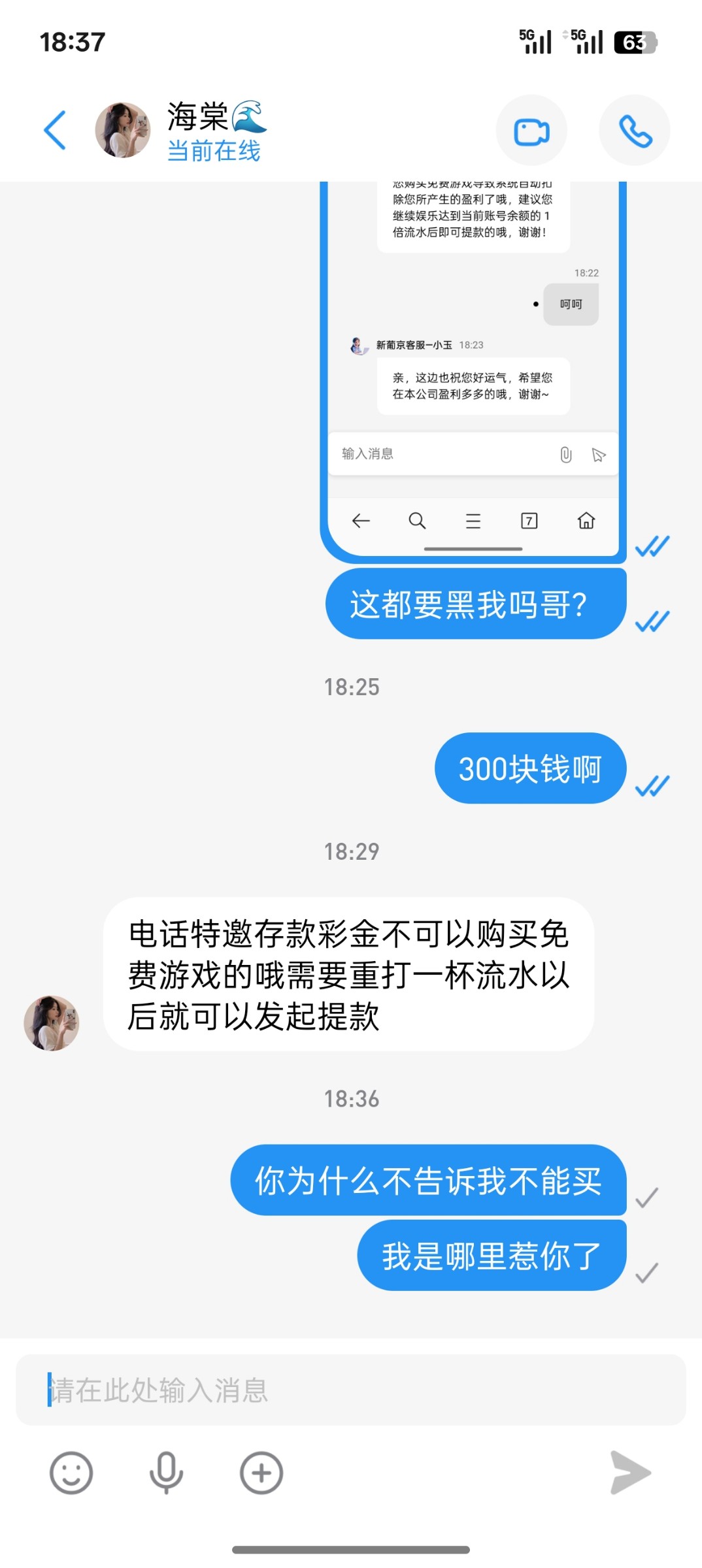Viewport: 702px width, 1568px height.
Task: Open 海棠's profile avatar in the header
Action: pos(123,130)
